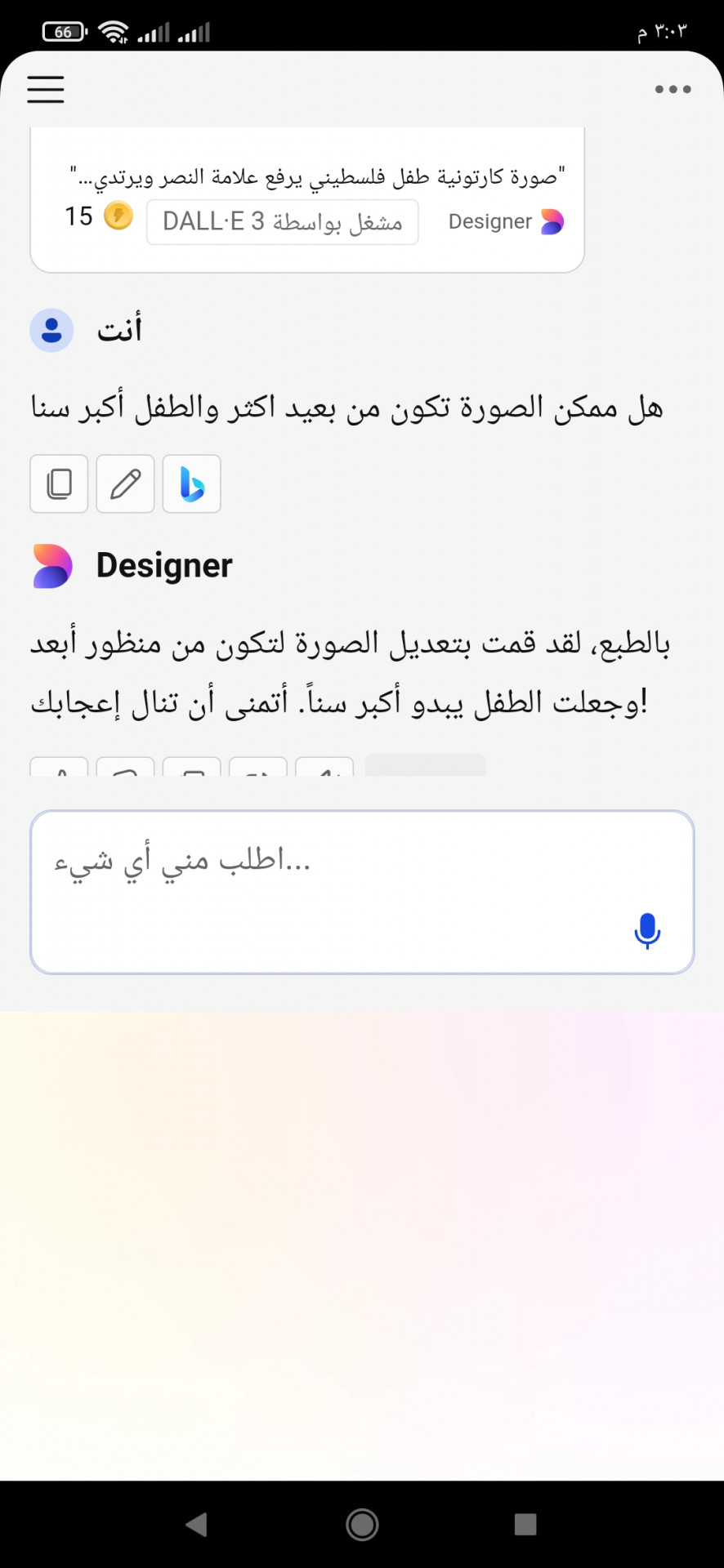Copy your message text
Screen dimensions: 724x1568
(59, 483)
